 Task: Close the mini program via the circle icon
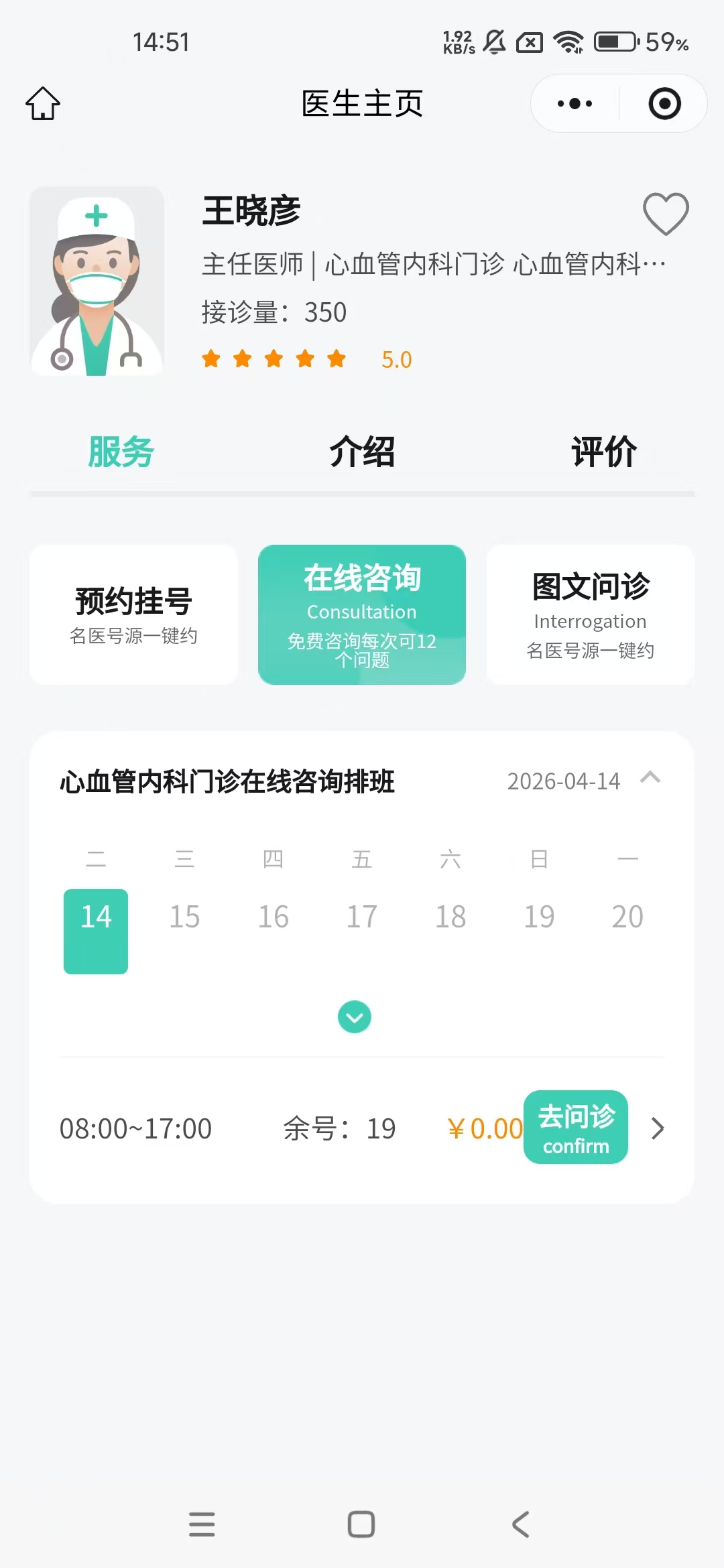tap(664, 104)
